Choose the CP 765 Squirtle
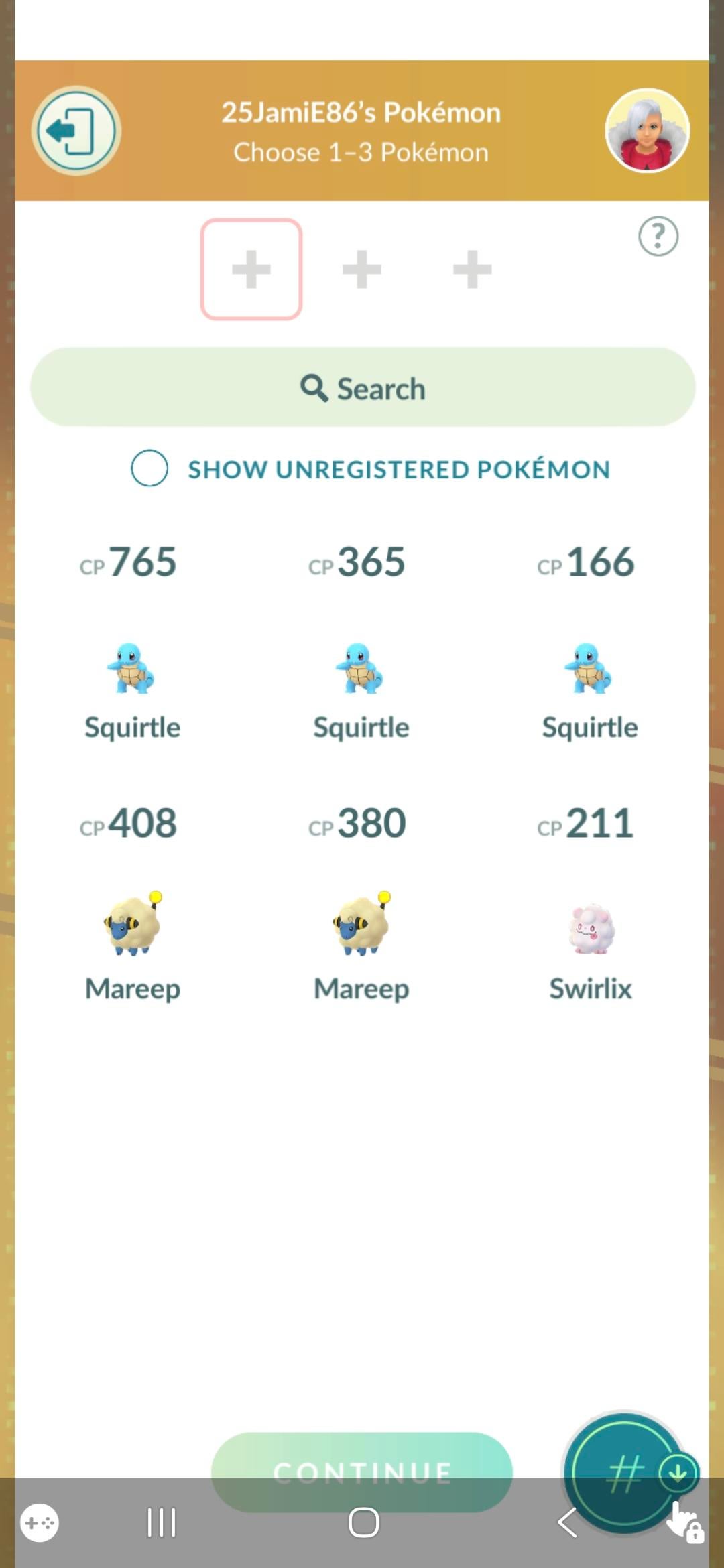Image resolution: width=724 pixels, height=1568 pixels. click(131, 668)
